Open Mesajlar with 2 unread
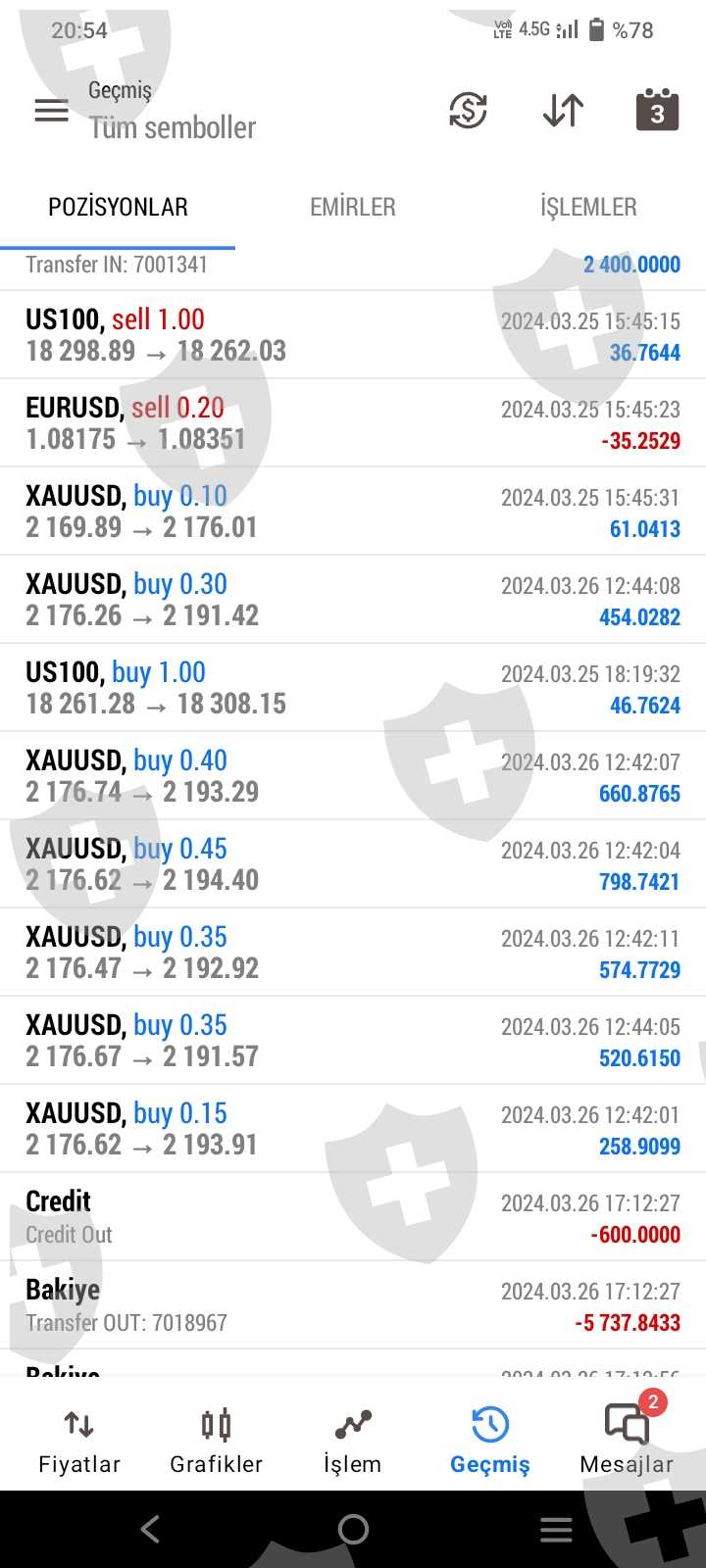 [627, 1441]
